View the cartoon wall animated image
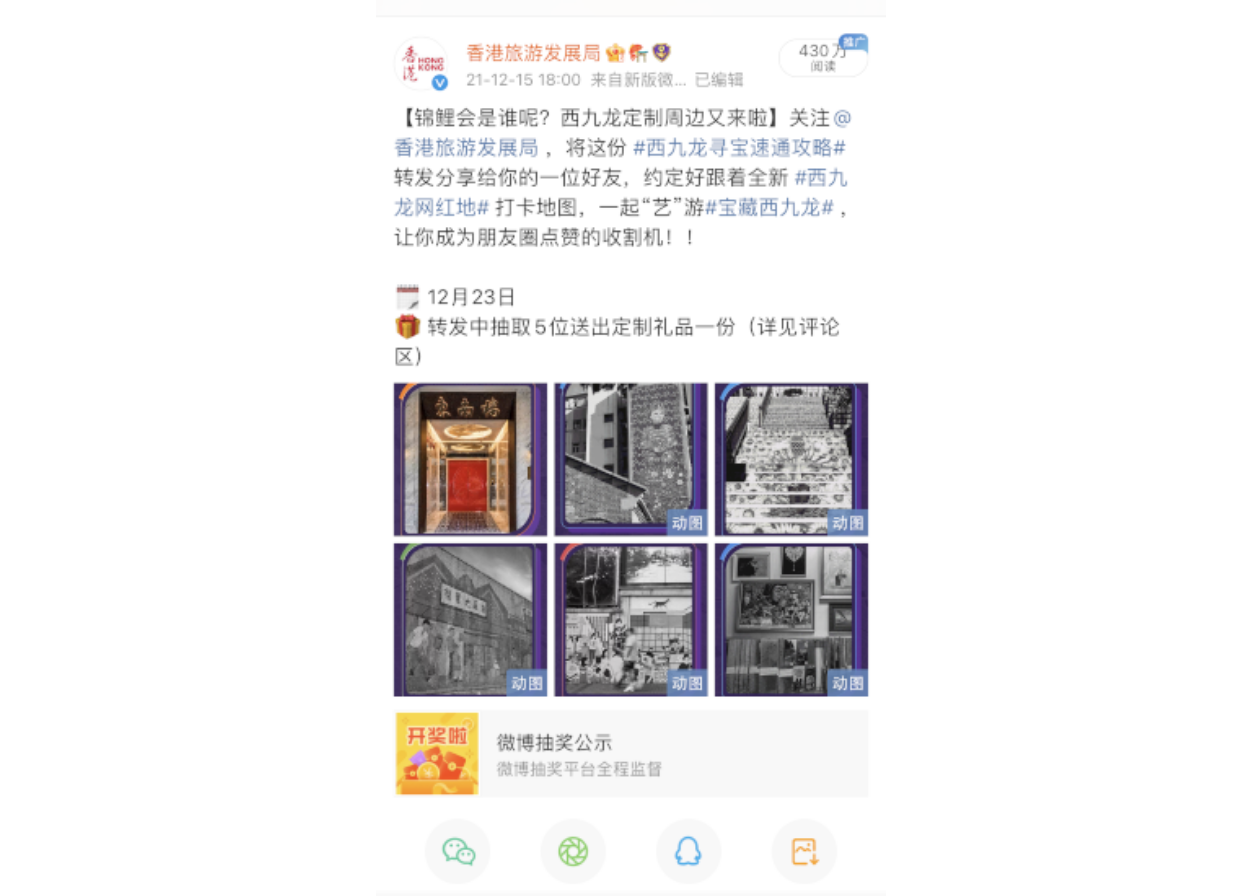Viewport: 1260px width, 896px height. (631, 619)
